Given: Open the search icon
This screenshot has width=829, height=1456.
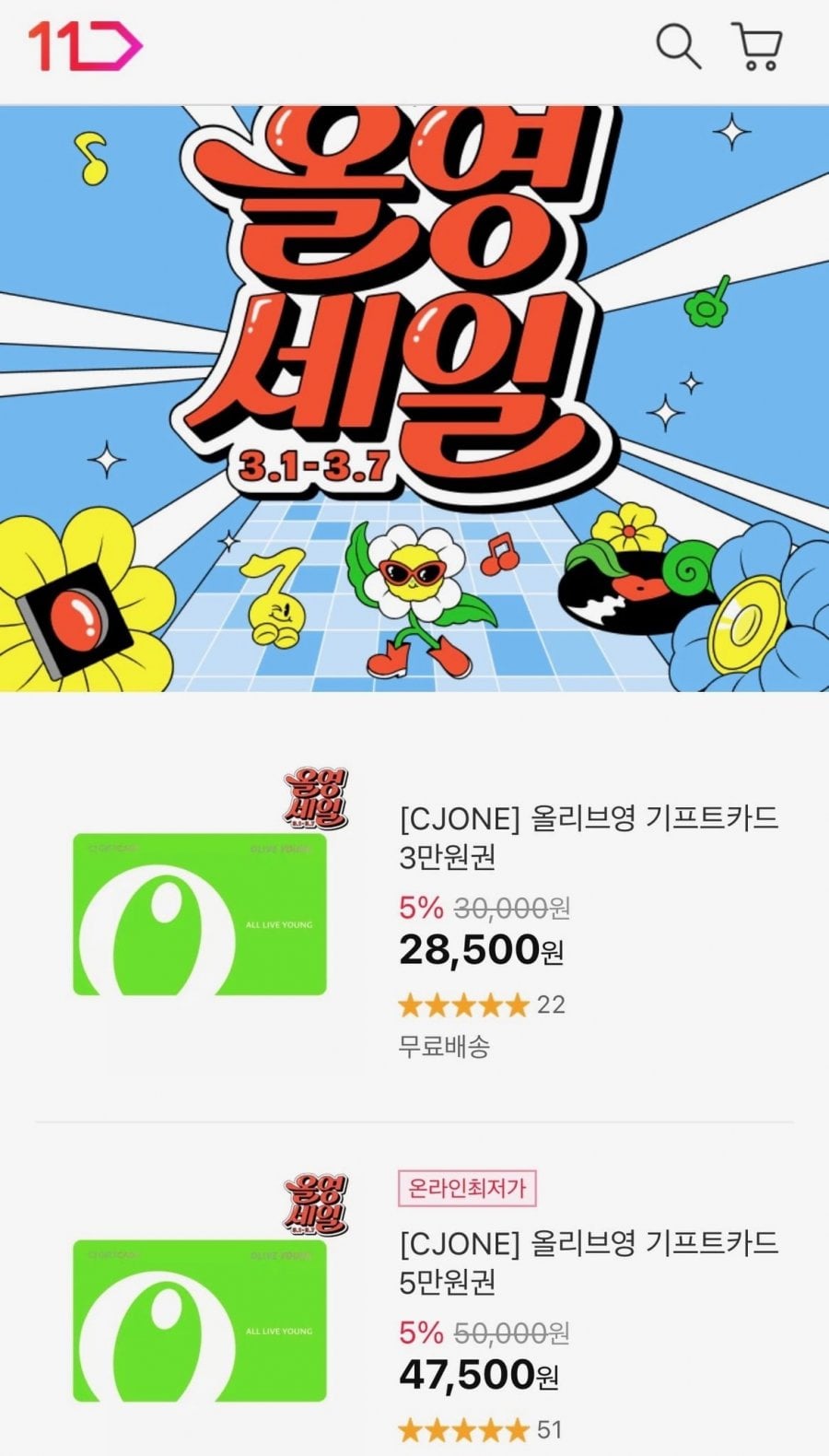Looking at the screenshot, I should (x=678, y=46).
